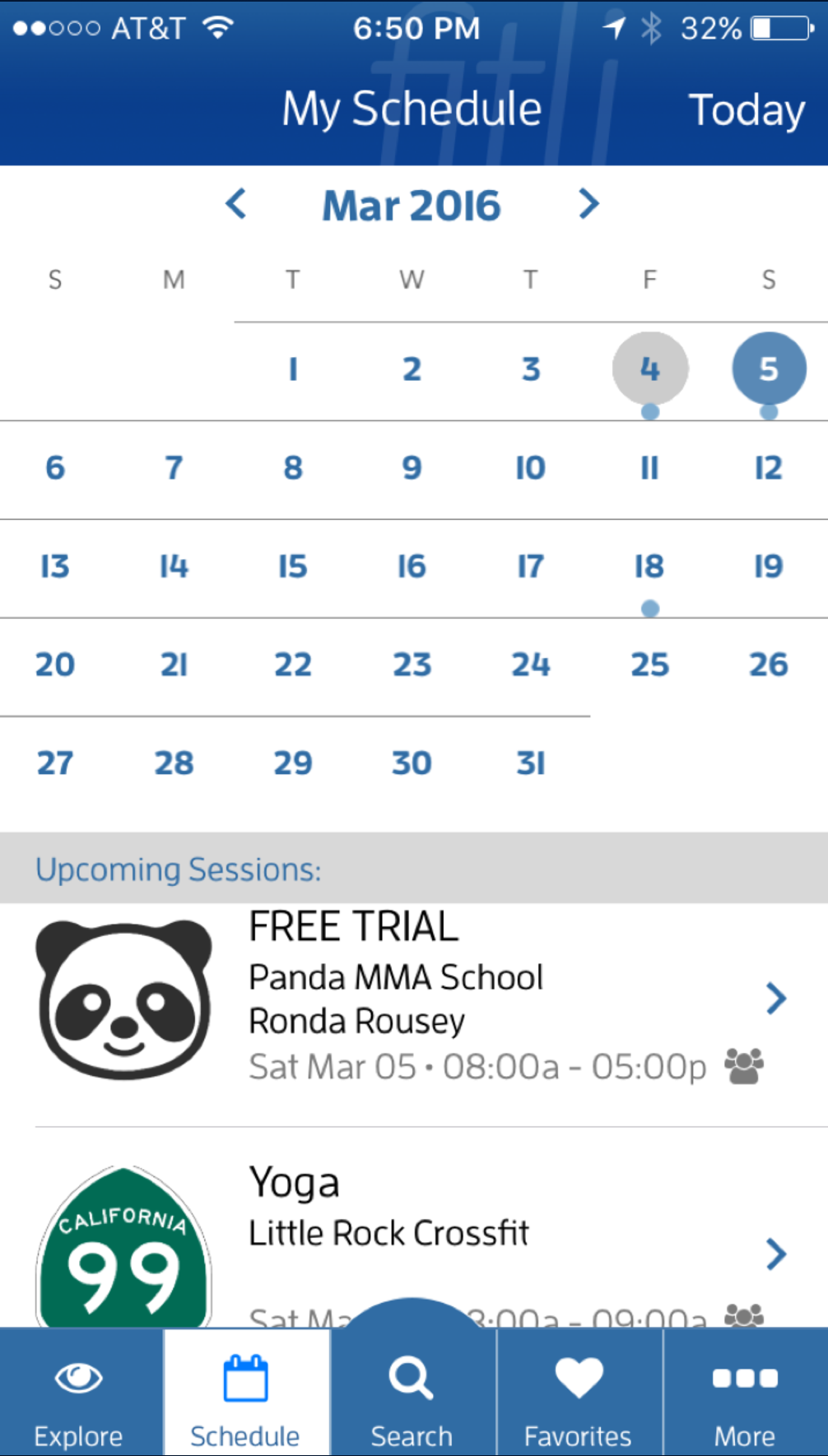Jump to Today in the schedule
The image size is (828, 1456).
(746, 110)
